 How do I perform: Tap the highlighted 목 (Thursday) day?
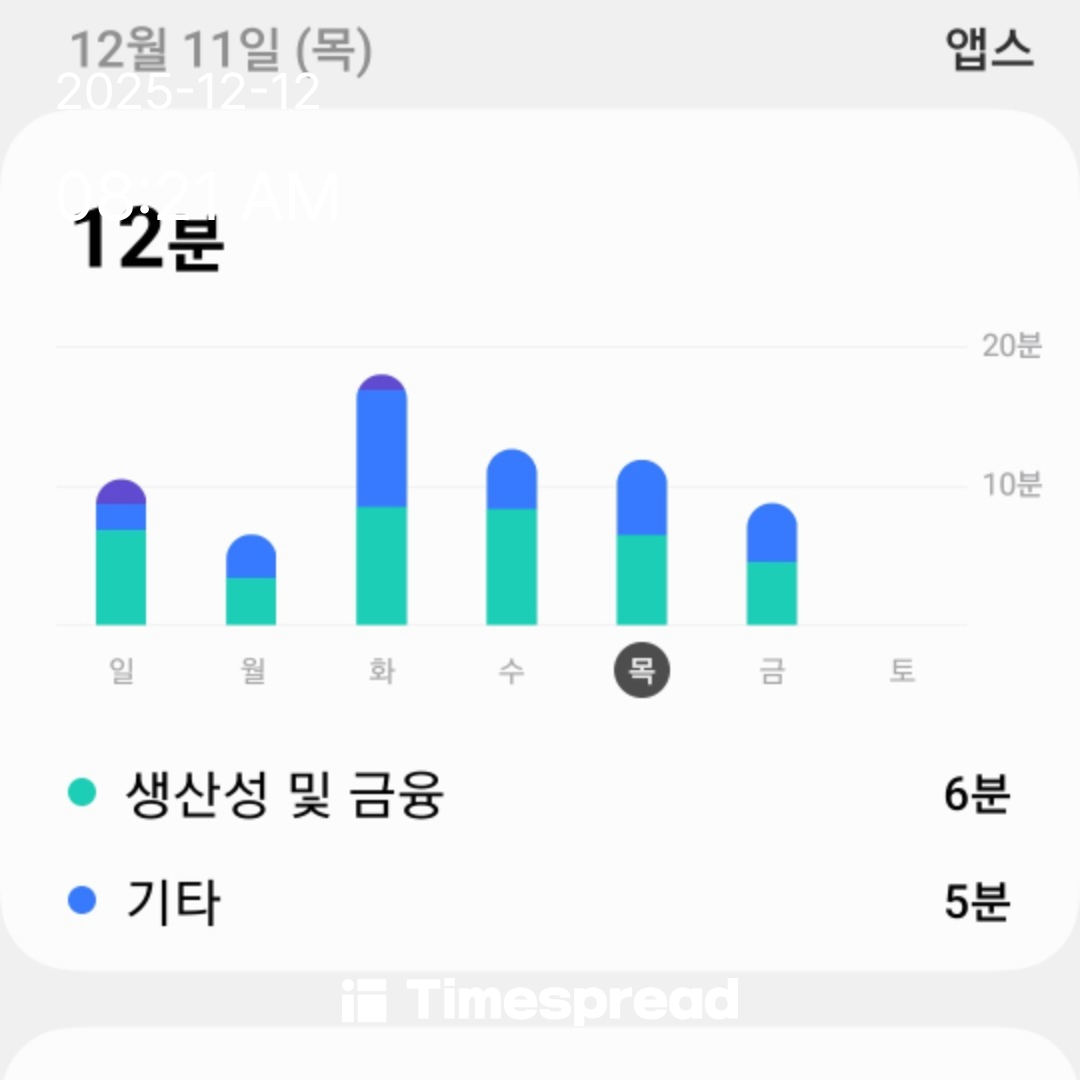(641, 670)
